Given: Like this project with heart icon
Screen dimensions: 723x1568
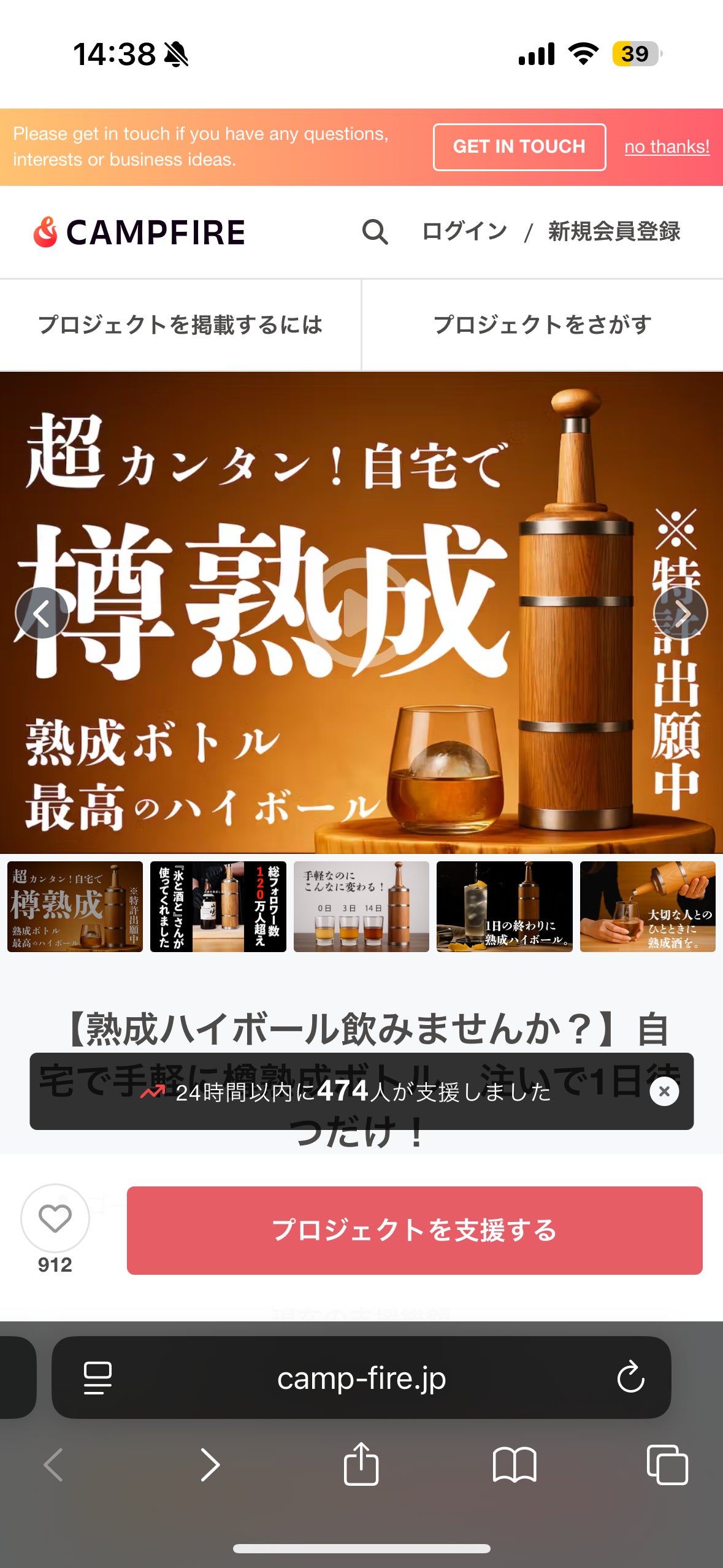Looking at the screenshot, I should (x=55, y=1218).
